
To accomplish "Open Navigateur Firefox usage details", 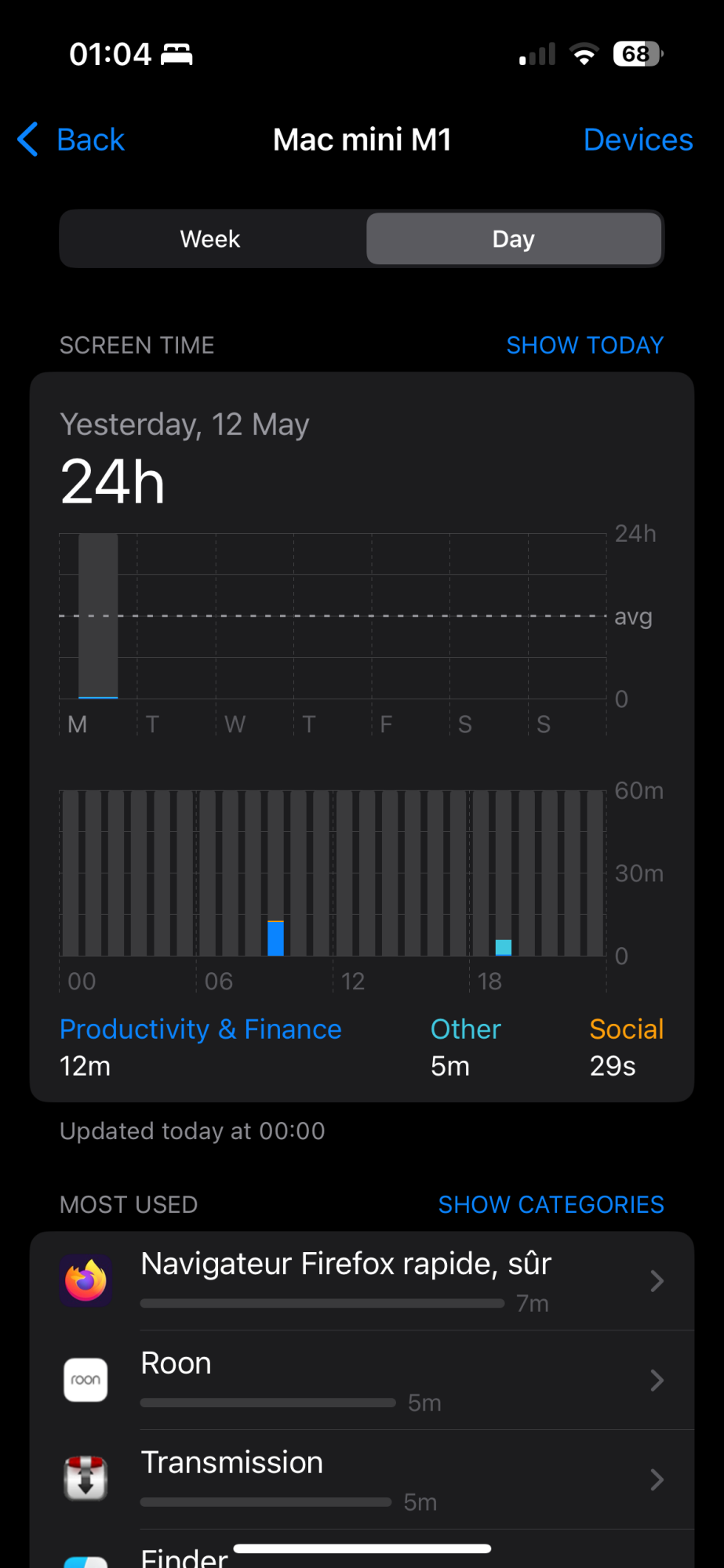I will 362,1280.
